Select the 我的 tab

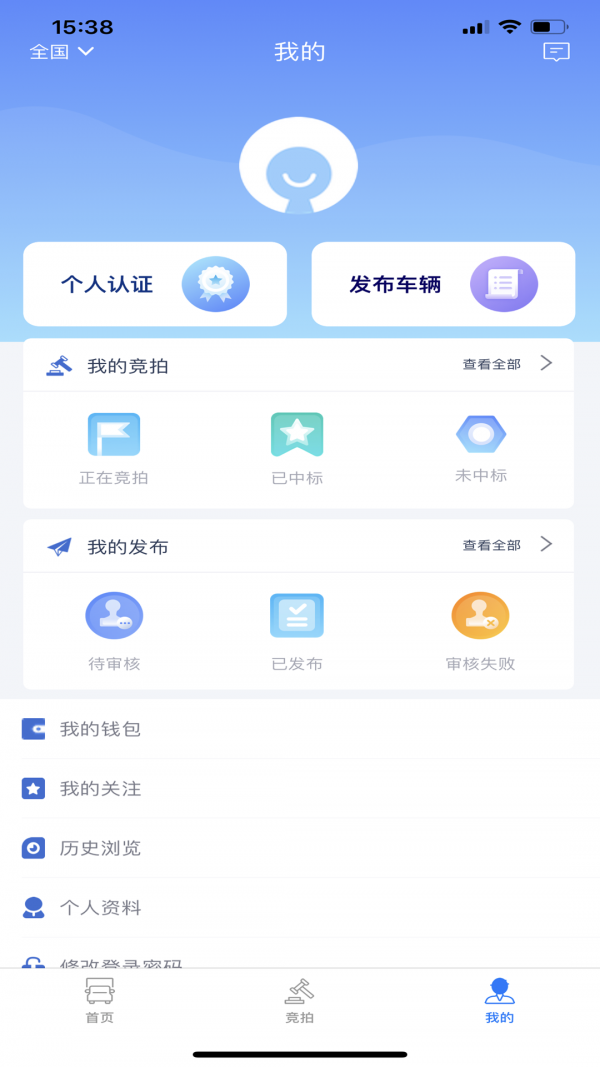point(499,1001)
